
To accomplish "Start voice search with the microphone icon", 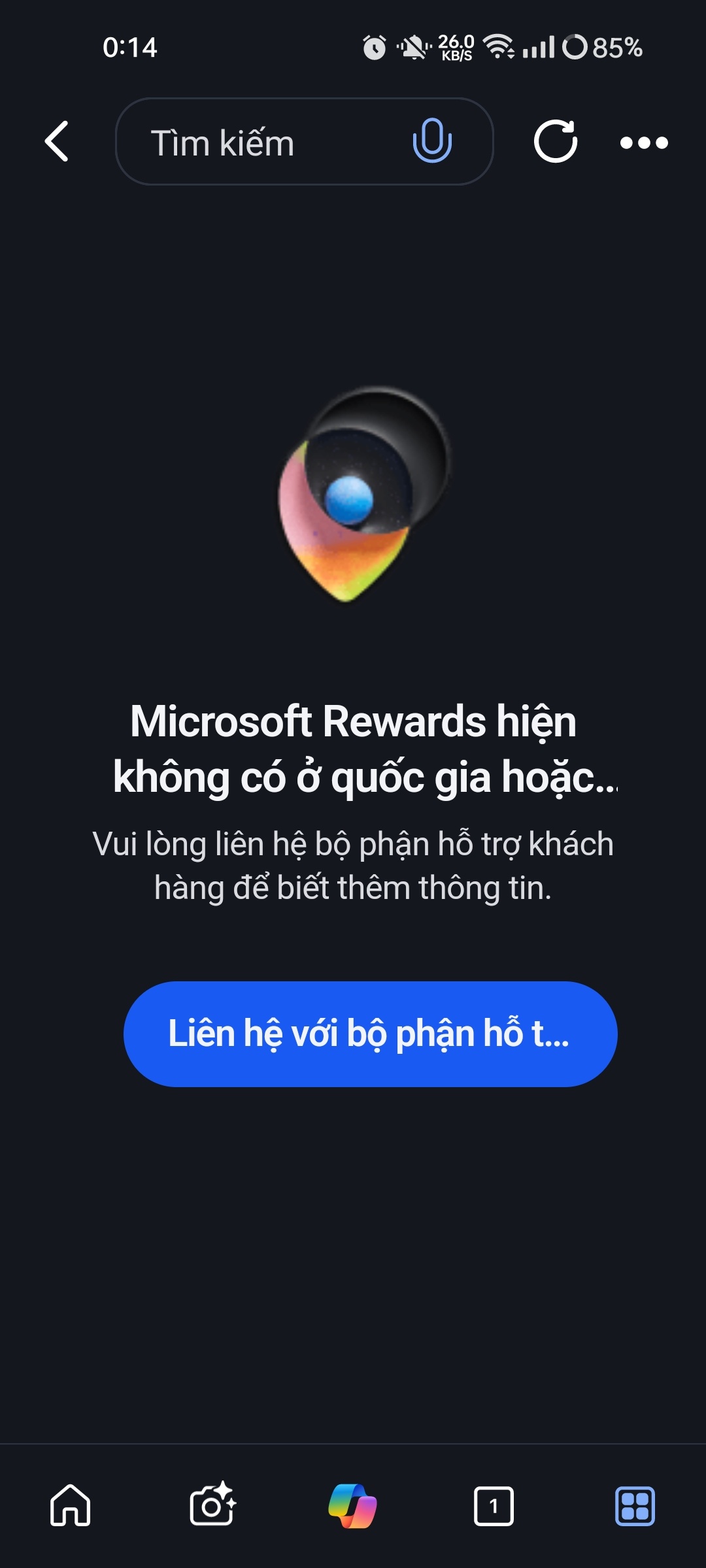I will tap(432, 140).
